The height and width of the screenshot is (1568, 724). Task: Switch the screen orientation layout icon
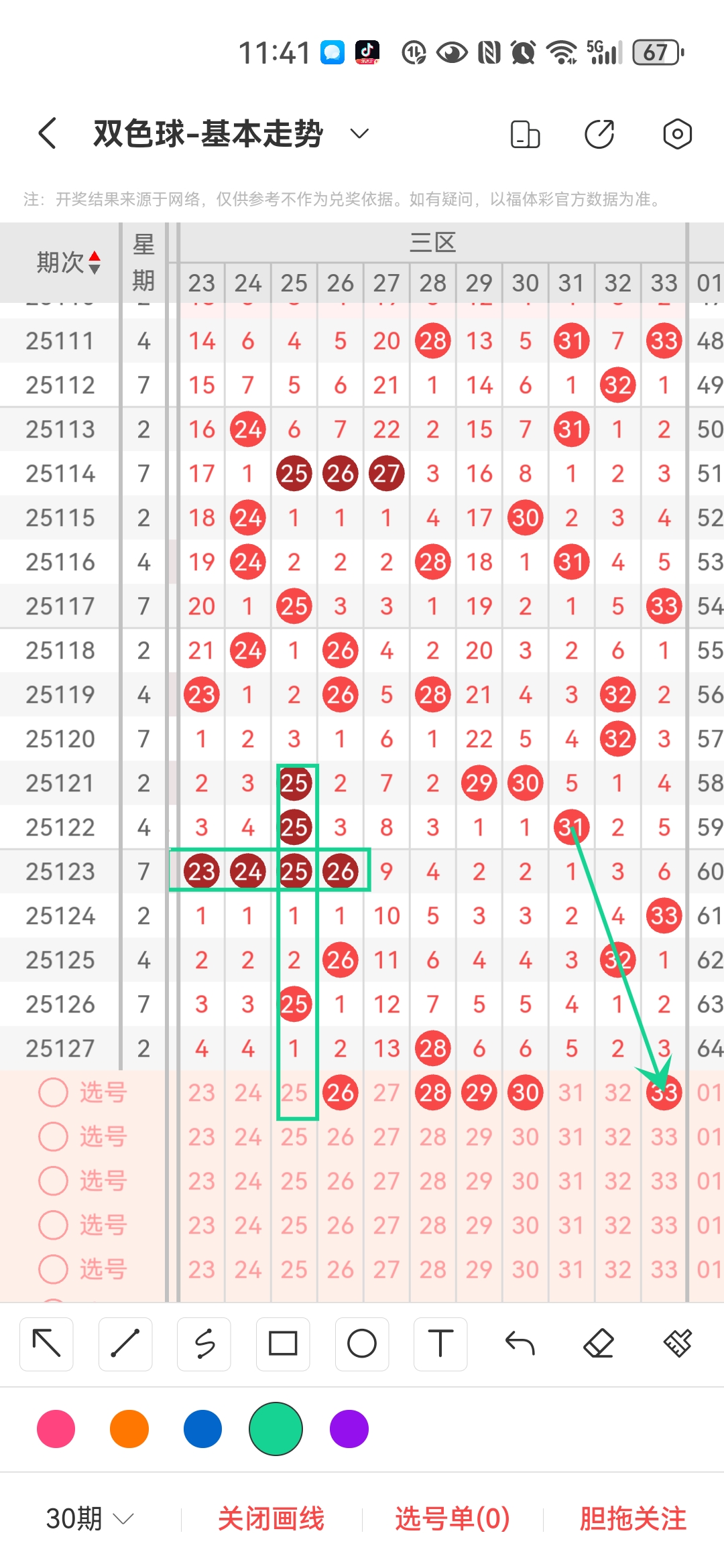point(525,134)
